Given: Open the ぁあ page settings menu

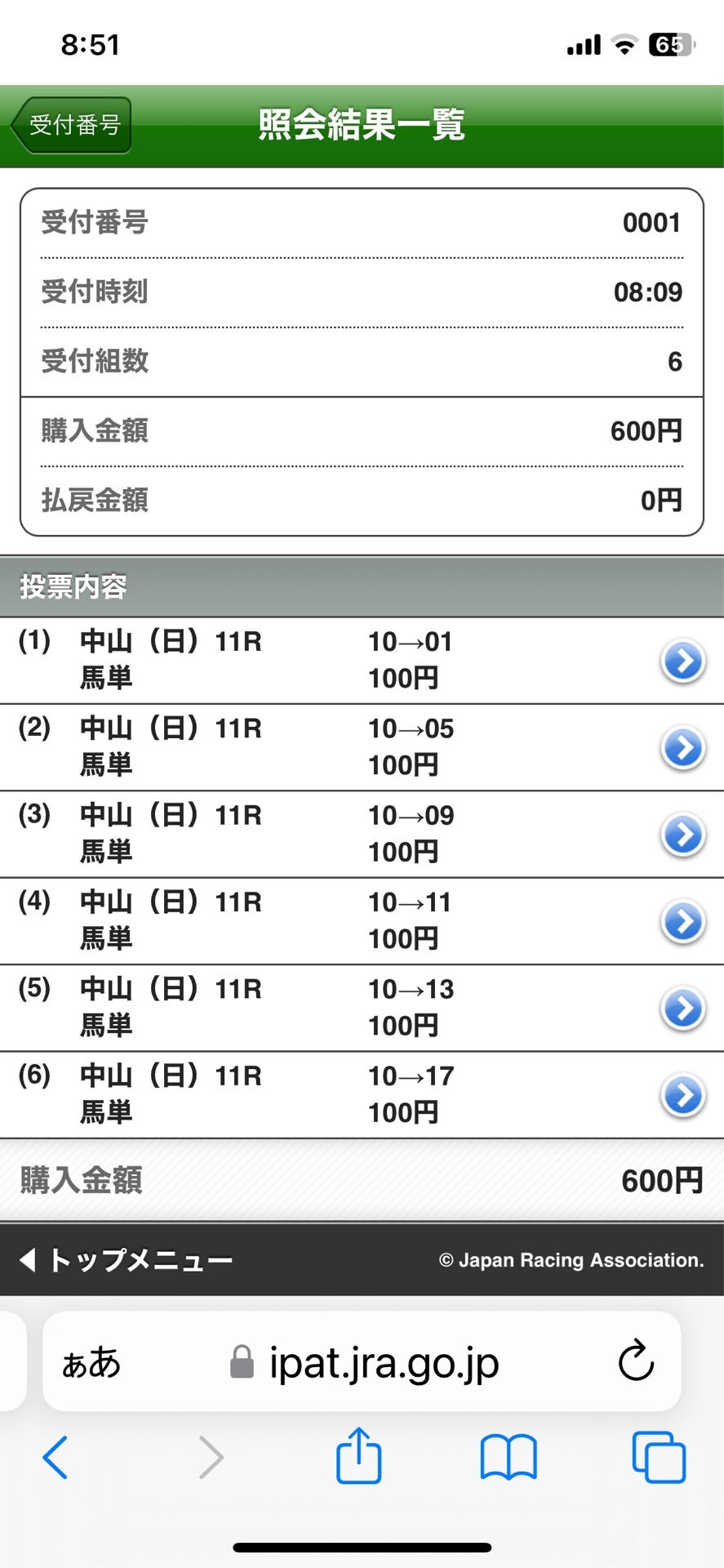Looking at the screenshot, I should 91,1362.
